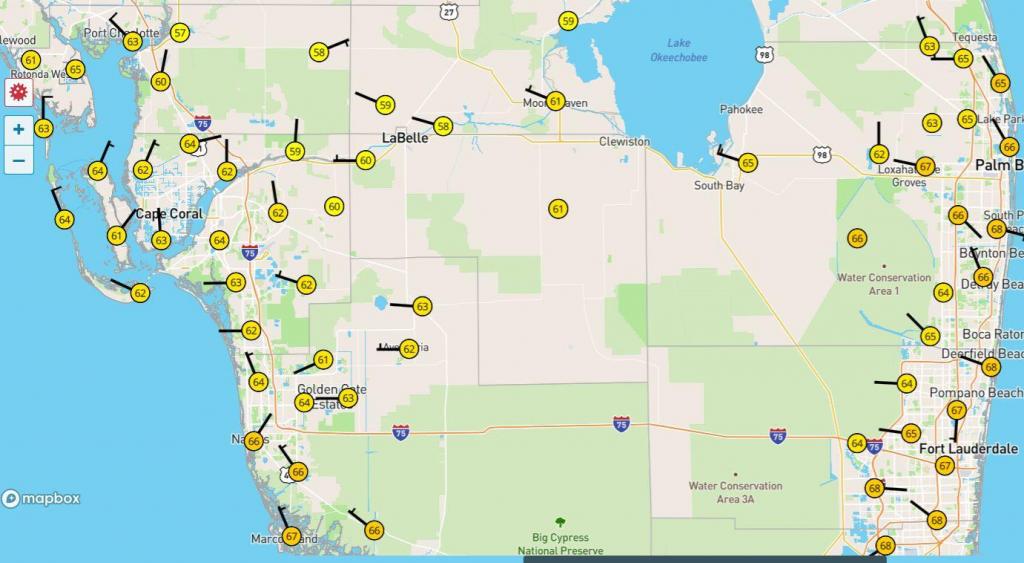Select the 67 marker at Marco Island

click(291, 536)
